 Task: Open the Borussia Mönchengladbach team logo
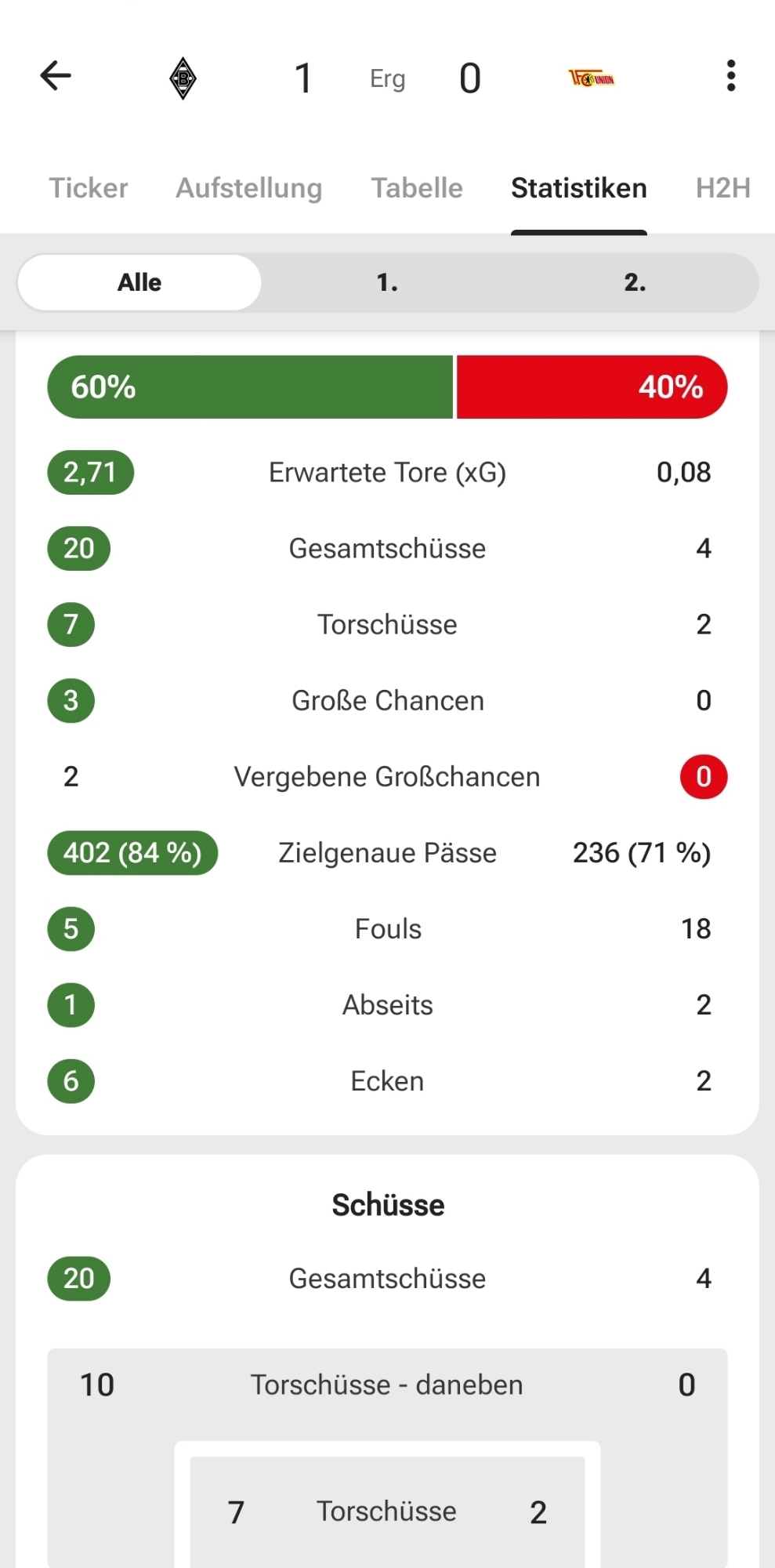[x=183, y=78]
